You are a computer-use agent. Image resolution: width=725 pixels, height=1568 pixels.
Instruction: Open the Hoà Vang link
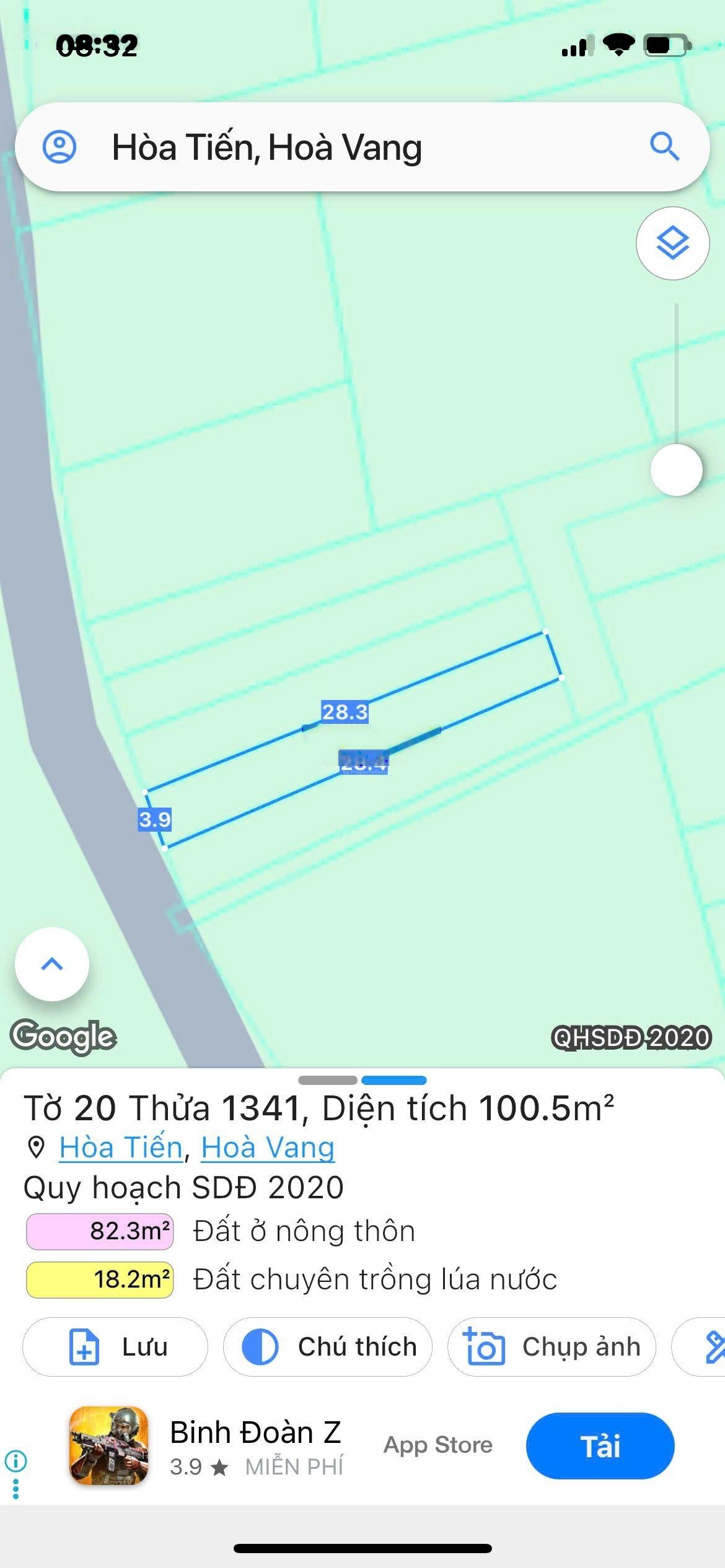(266, 1147)
